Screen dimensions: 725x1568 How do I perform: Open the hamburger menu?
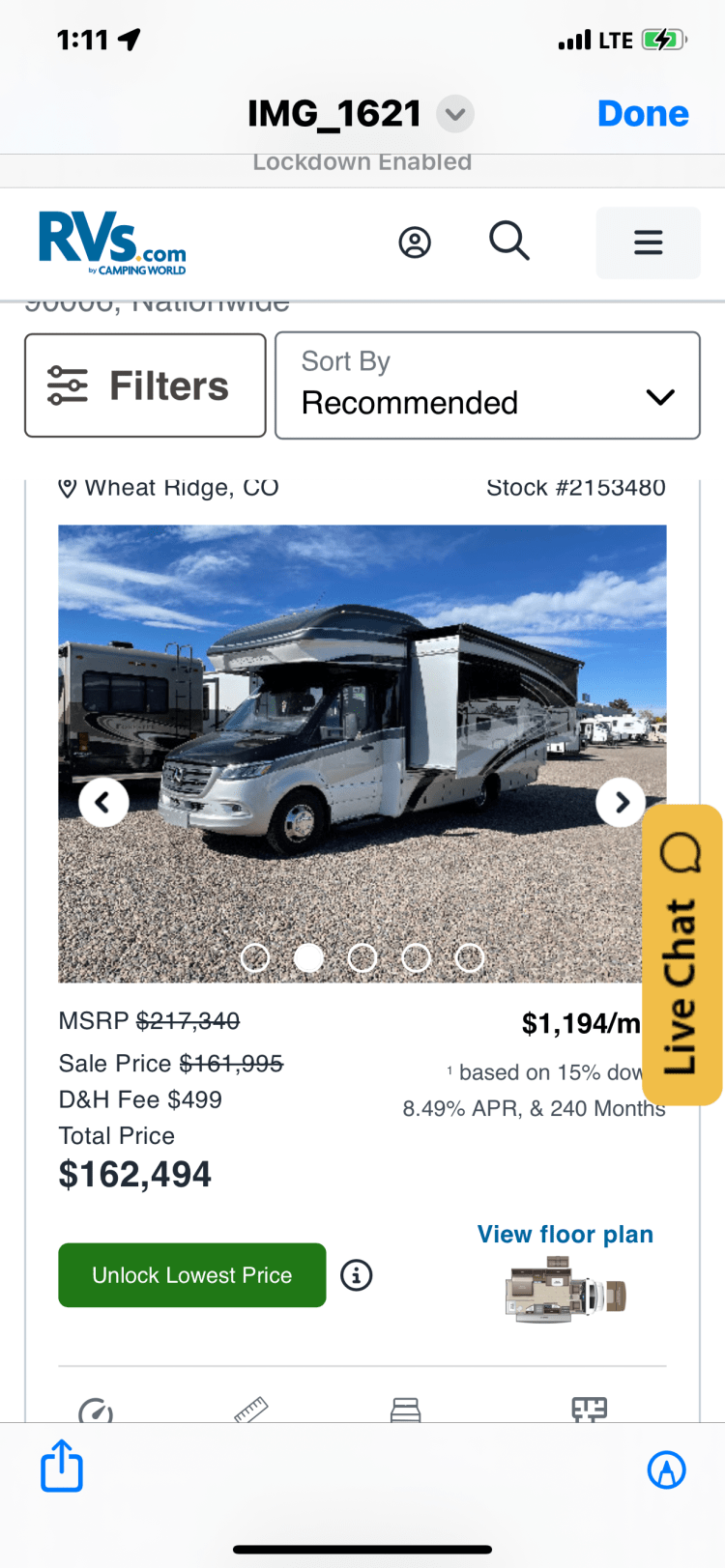point(648,242)
